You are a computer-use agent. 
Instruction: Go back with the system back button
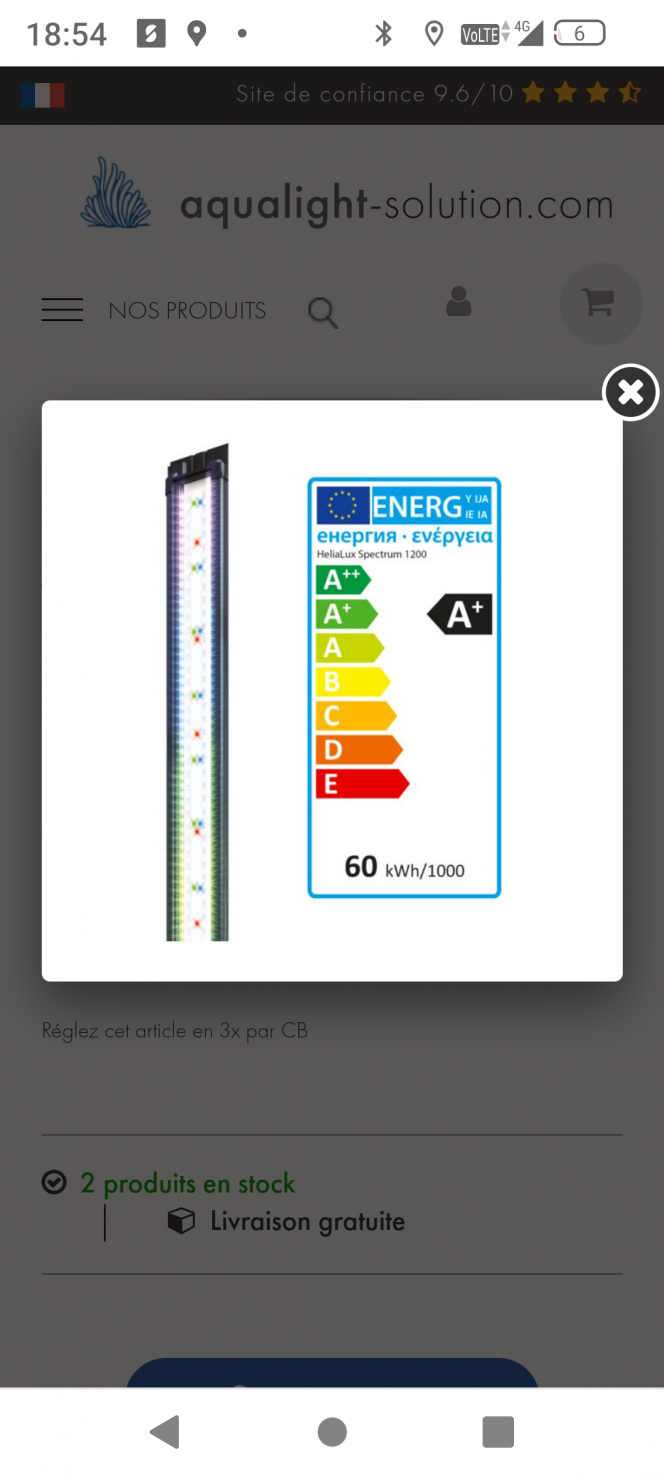coord(165,1431)
